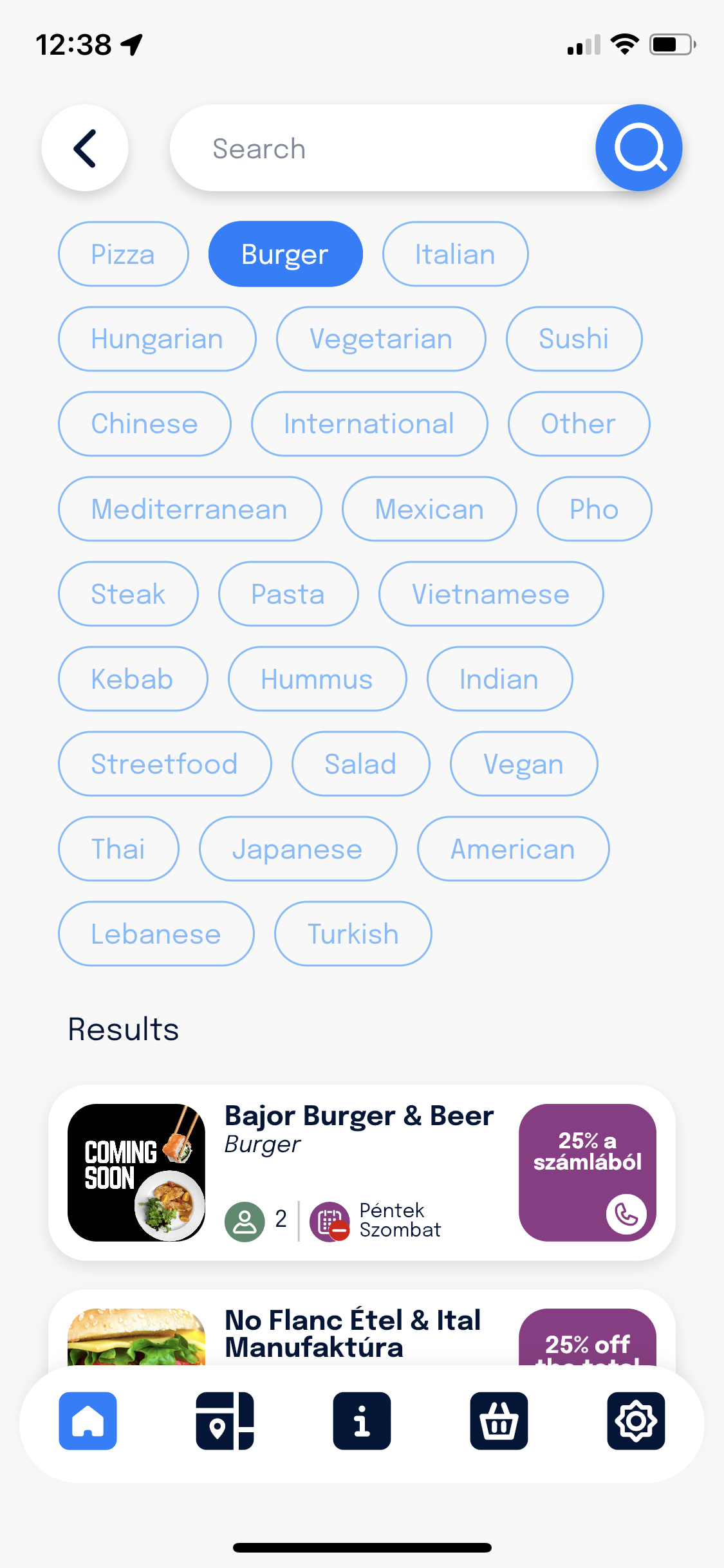Open the info tab
The width and height of the screenshot is (724, 1568).
(362, 1421)
